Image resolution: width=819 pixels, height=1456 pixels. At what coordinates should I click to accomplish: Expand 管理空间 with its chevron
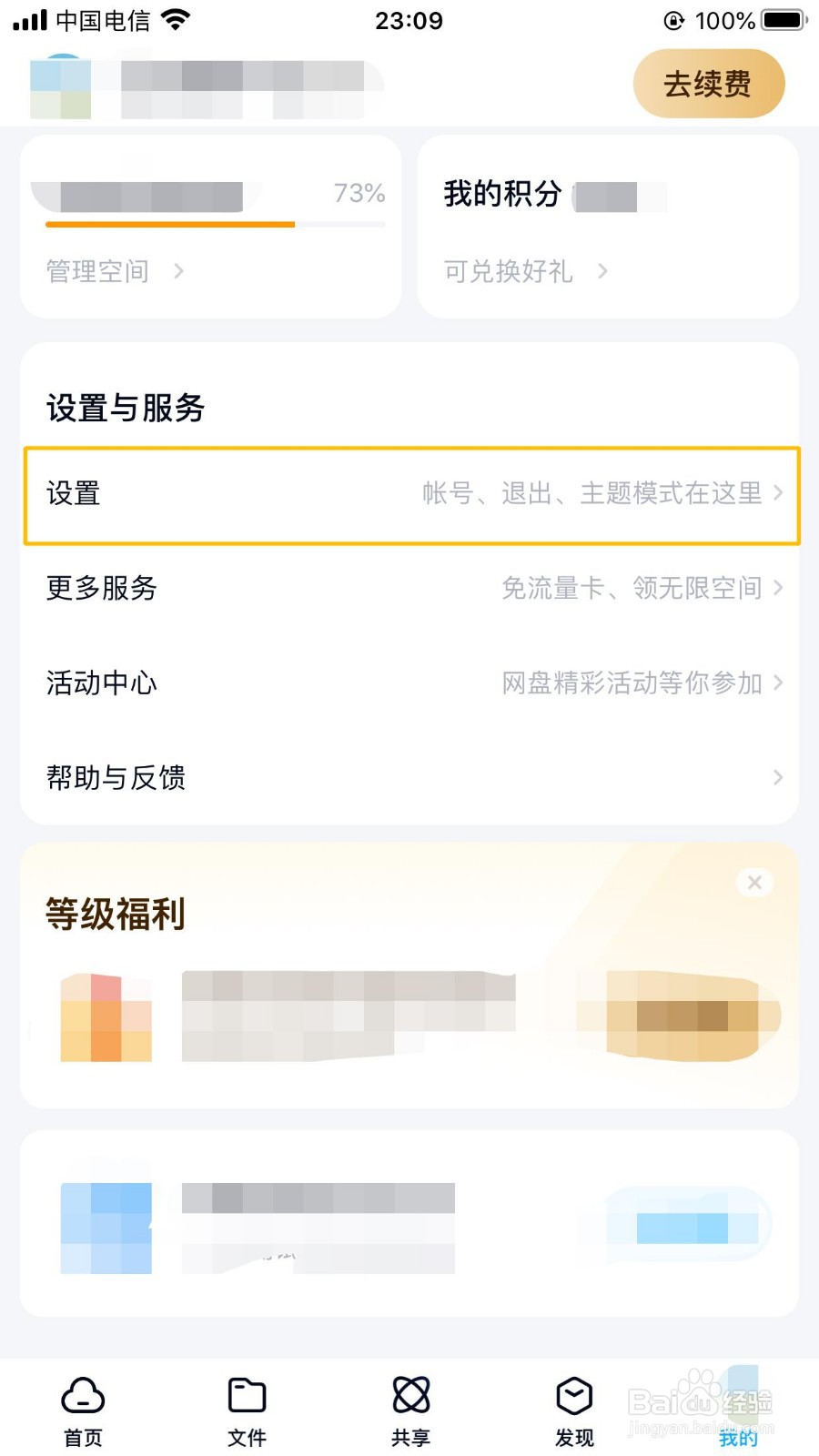[178, 271]
